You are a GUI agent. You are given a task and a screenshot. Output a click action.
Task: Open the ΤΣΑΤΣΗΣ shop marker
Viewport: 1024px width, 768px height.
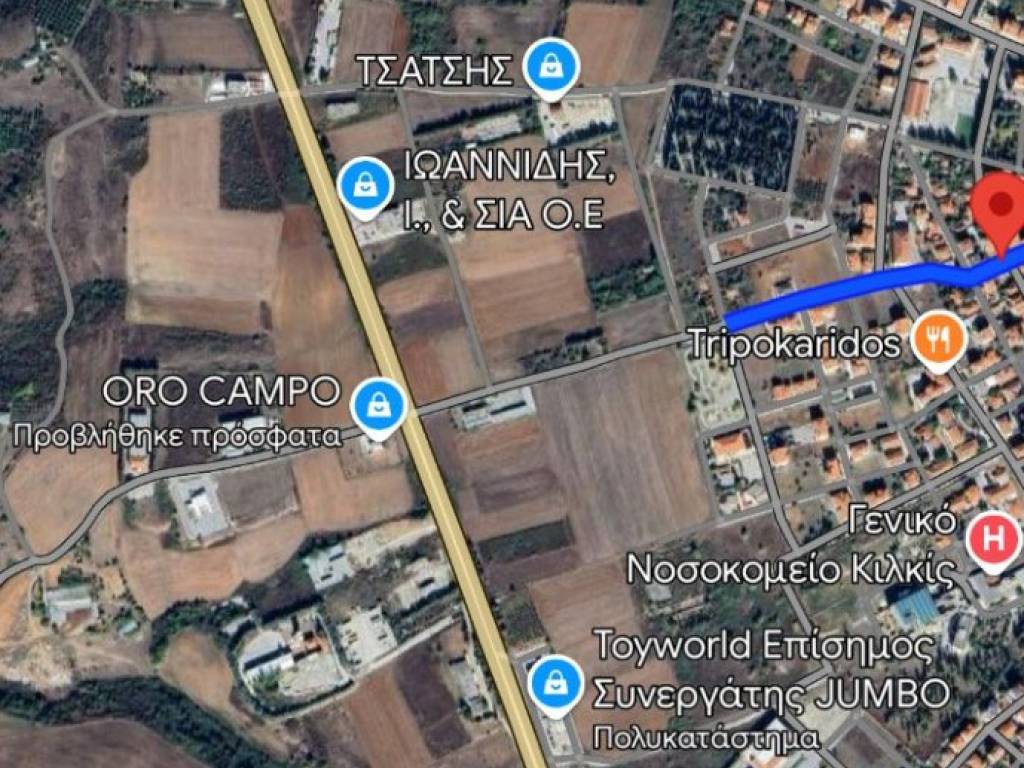click(x=548, y=65)
